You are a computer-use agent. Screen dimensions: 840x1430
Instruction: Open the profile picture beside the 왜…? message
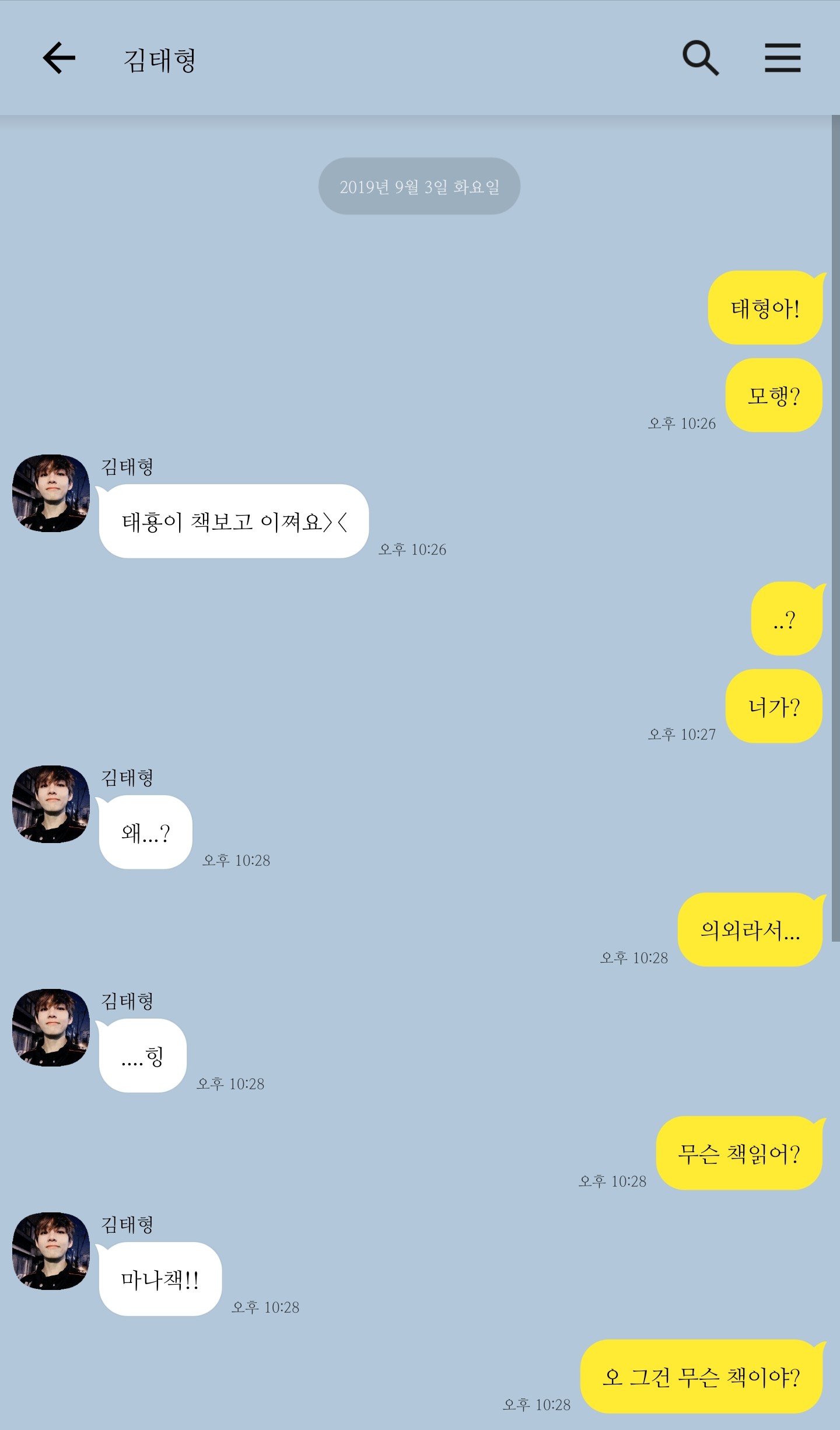pyautogui.click(x=51, y=804)
